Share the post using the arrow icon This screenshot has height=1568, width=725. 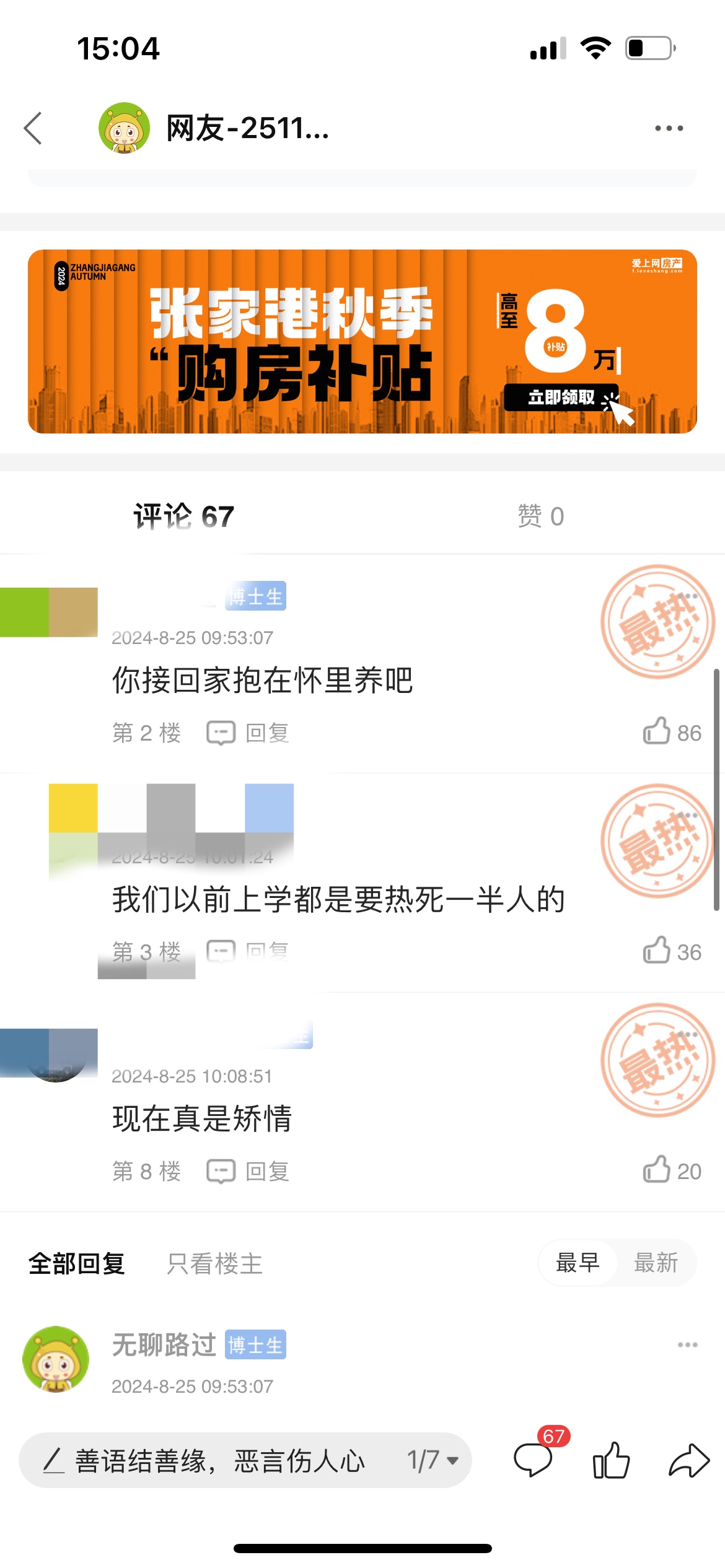pyautogui.click(x=688, y=1461)
